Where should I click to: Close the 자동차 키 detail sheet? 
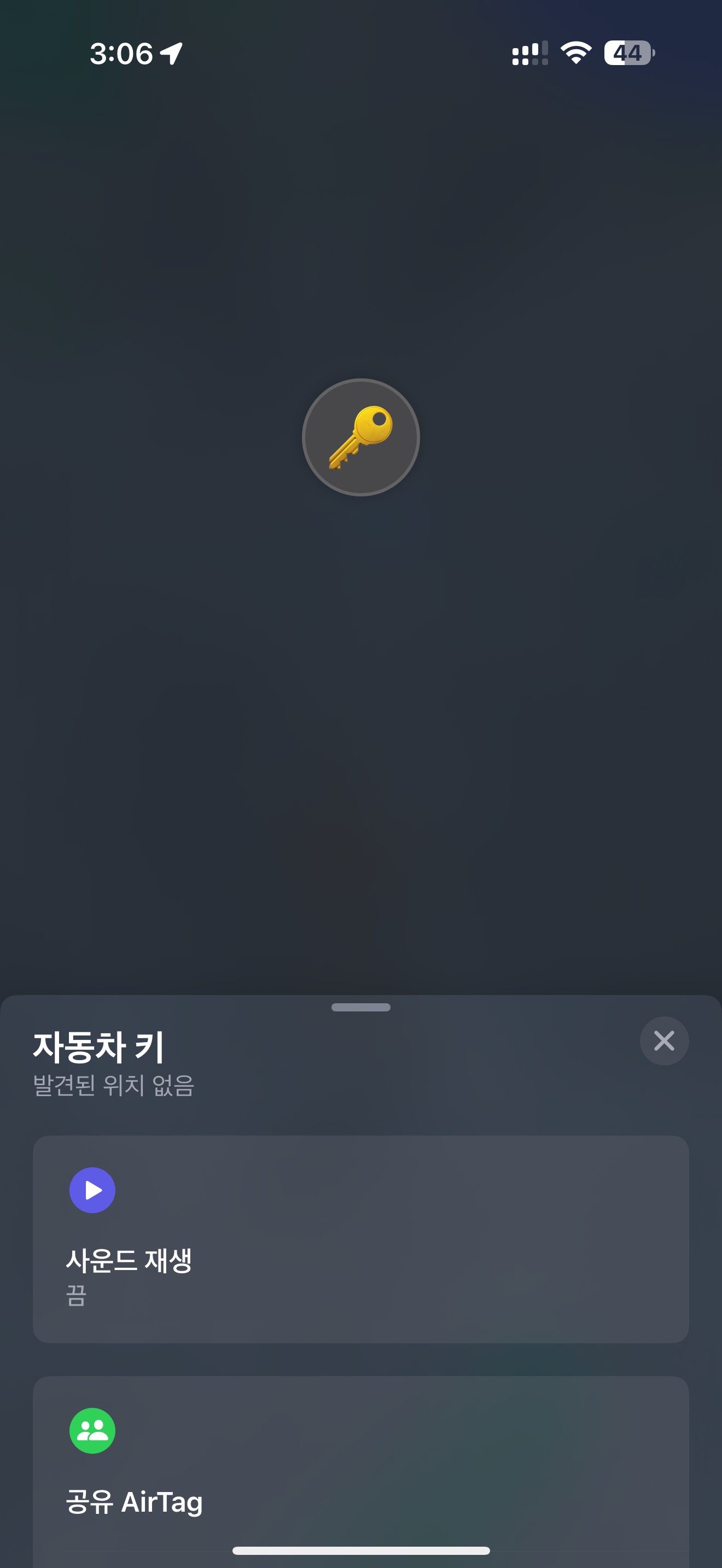pos(664,1041)
